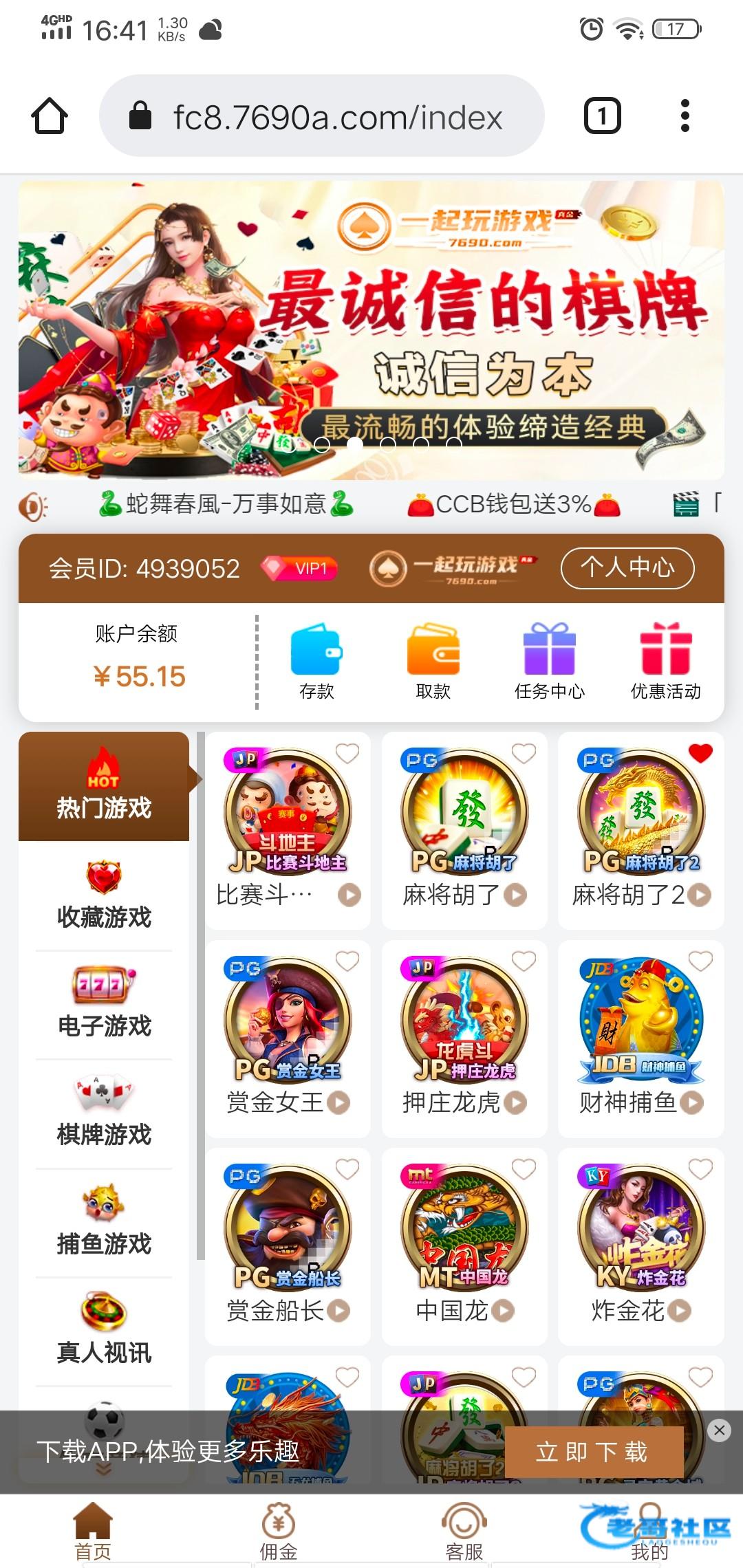Unfavorite 麻将胡了2 with the red heart
The height and width of the screenshot is (1568, 743).
[x=700, y=754]
